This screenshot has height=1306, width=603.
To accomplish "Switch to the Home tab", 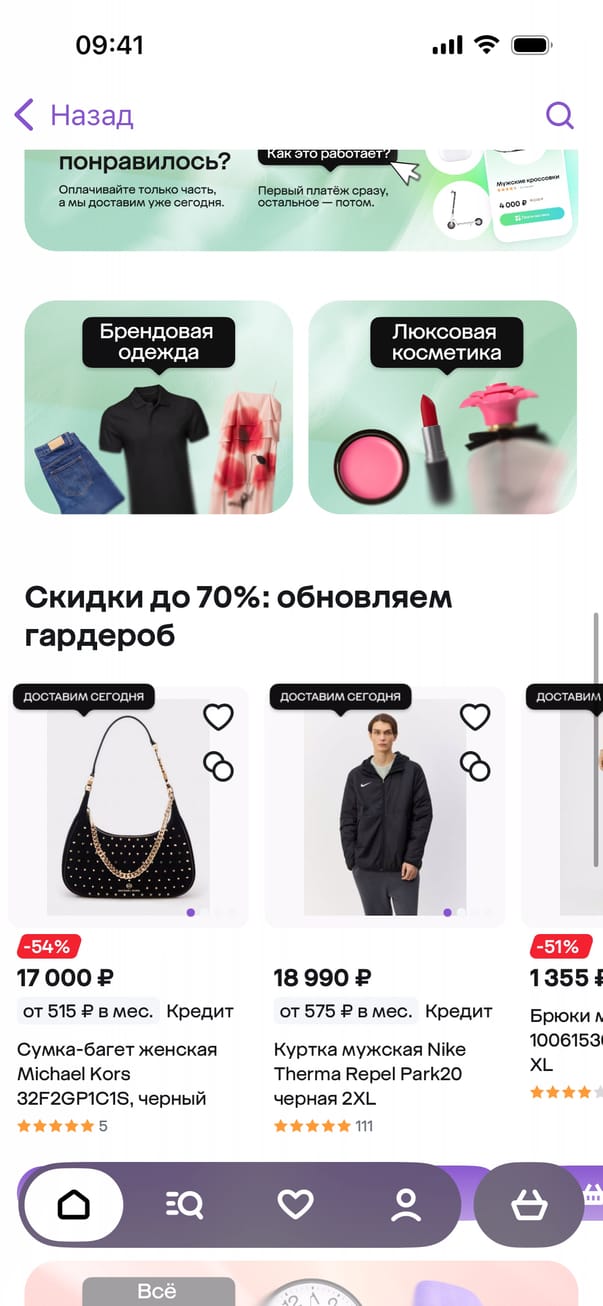I will coord(74,1205).
